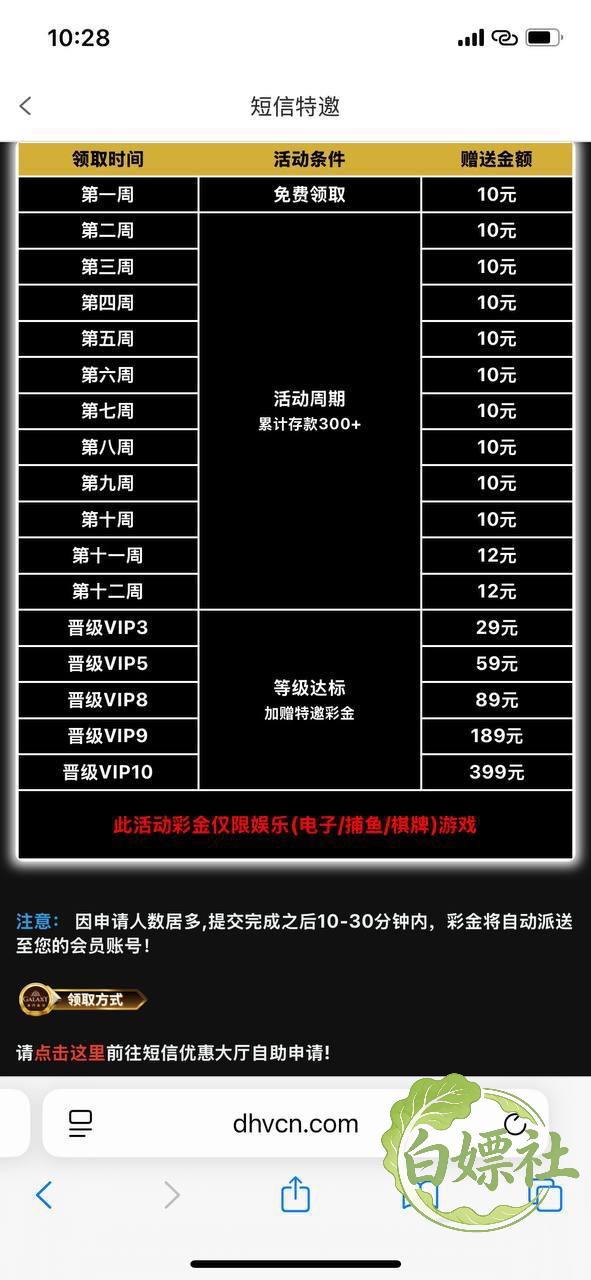
Task: Share this page from the toolbar
Action: [x=295, y=1193]
